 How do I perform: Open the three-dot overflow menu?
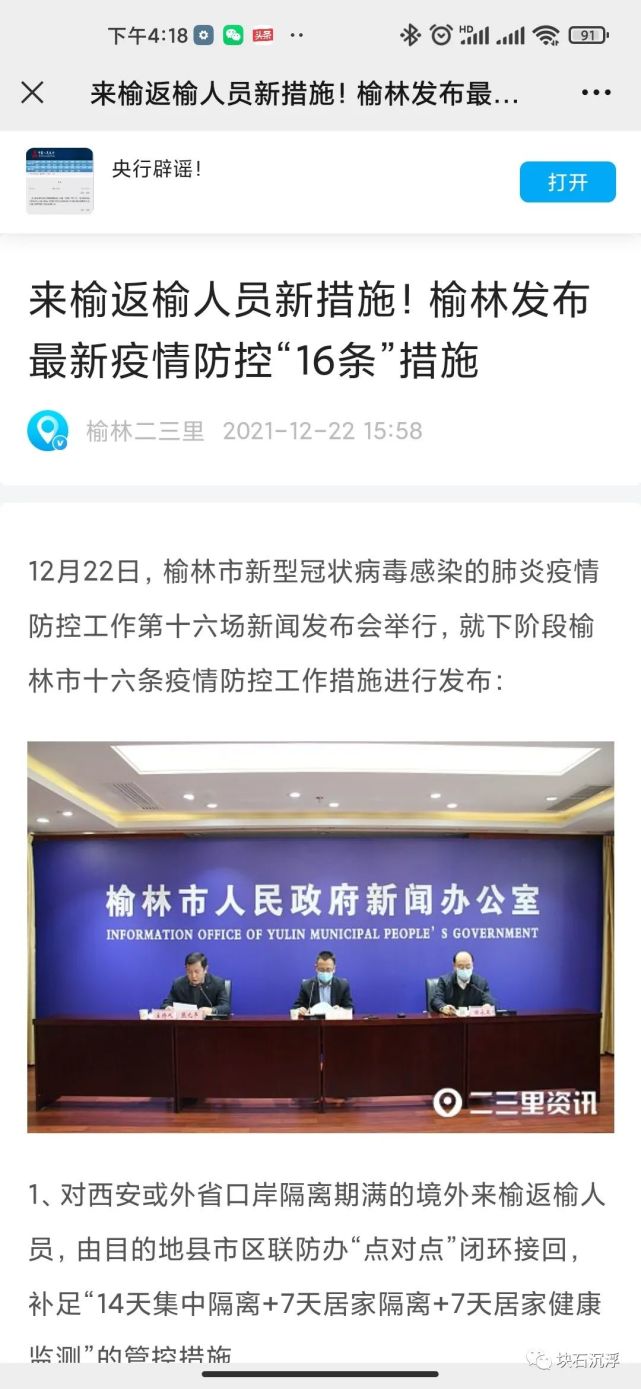pos(595,93)
